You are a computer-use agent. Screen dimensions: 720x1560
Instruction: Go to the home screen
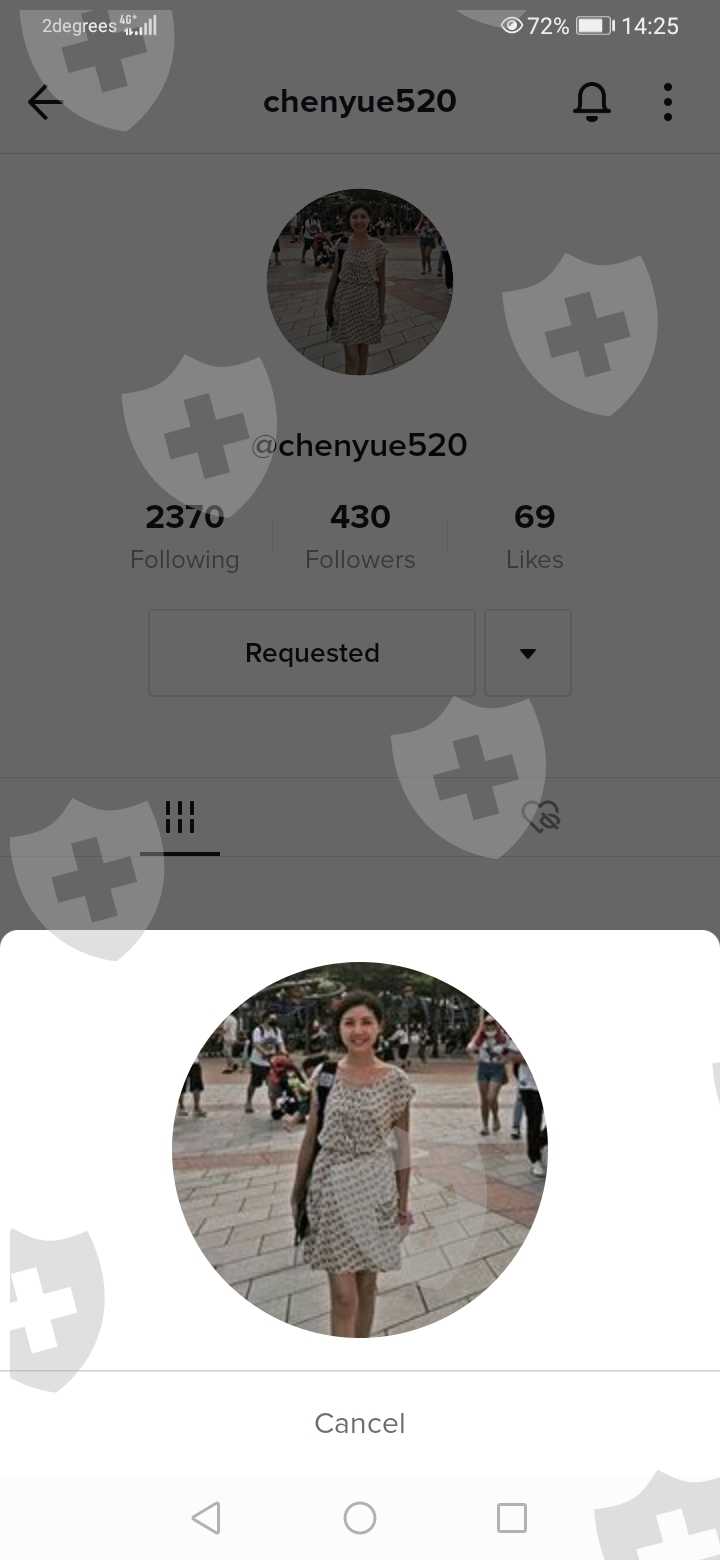360,1518
